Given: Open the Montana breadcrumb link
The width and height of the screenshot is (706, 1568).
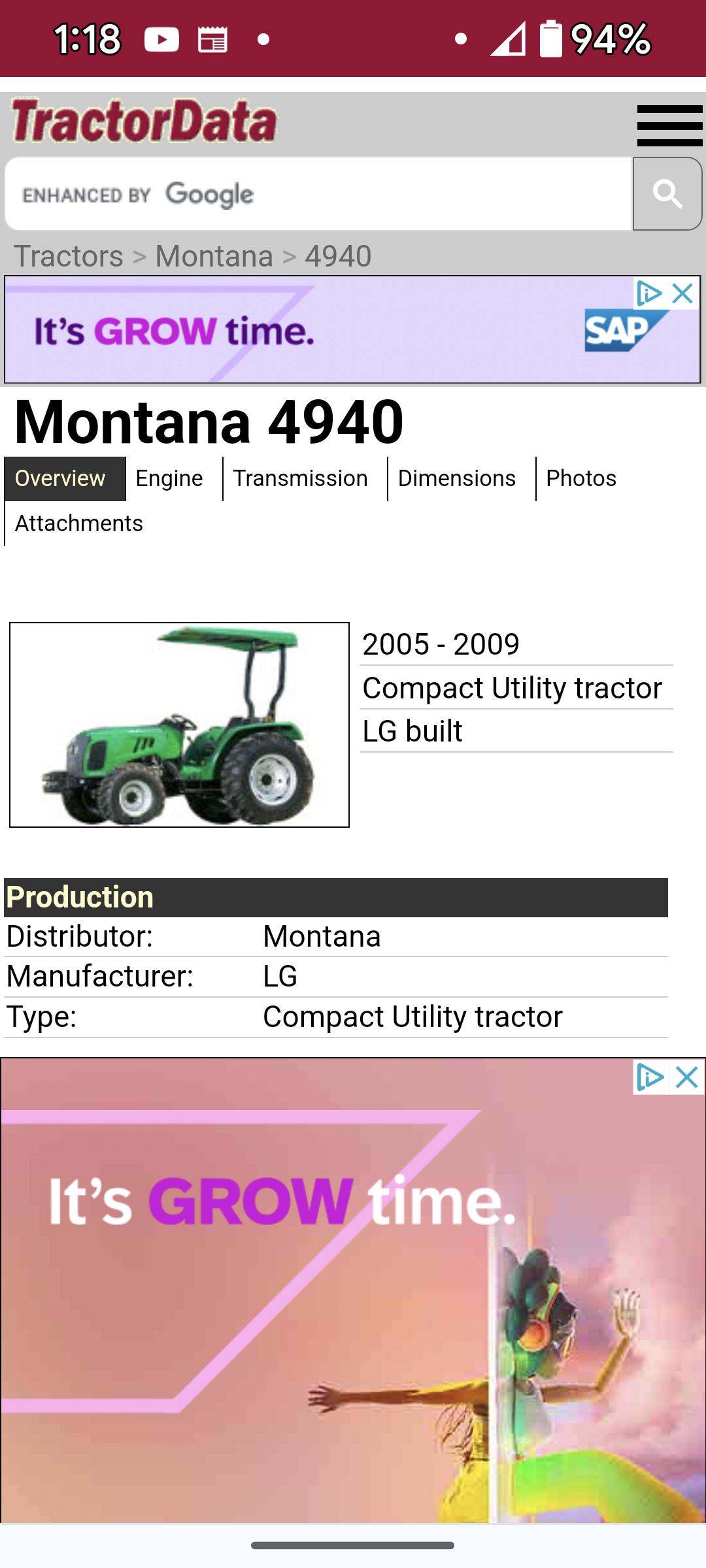Looking at the screenshot, I should (x=214, y=256).
